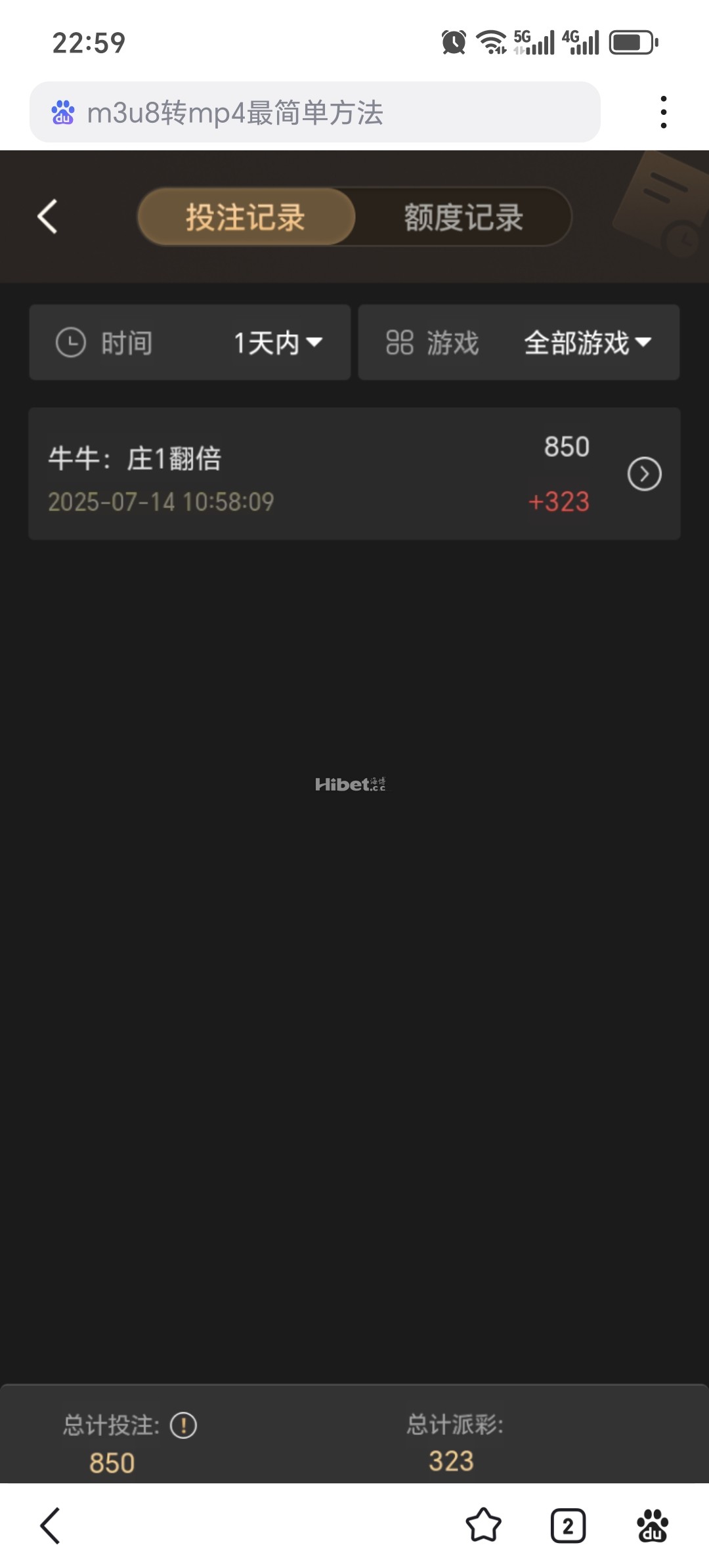Image resolution: width=709 pixels, height=1568 pixels.
Task: Tap the three-dot menu at top right
Action: click(x=665, y=111)
